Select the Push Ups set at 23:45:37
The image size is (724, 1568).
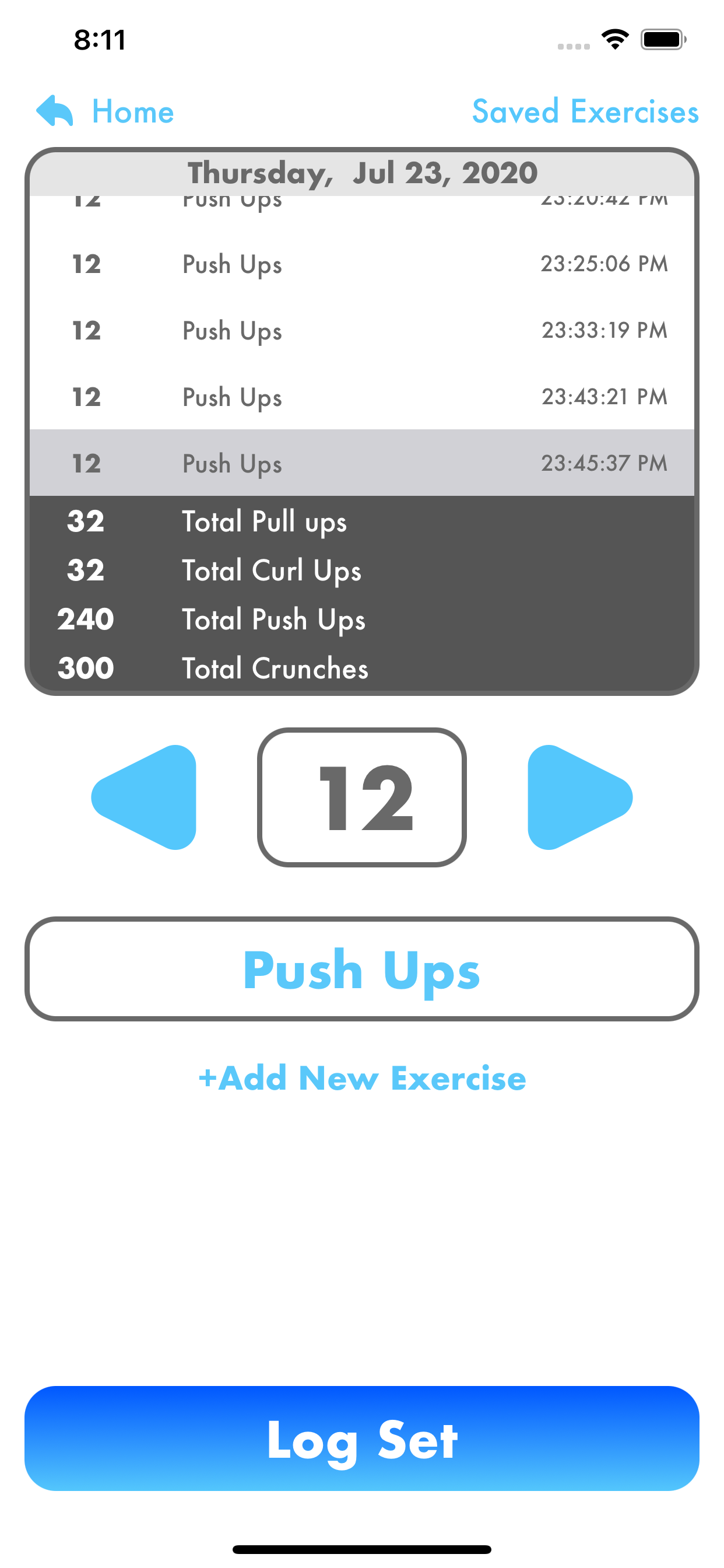click(x=362, y=463)
